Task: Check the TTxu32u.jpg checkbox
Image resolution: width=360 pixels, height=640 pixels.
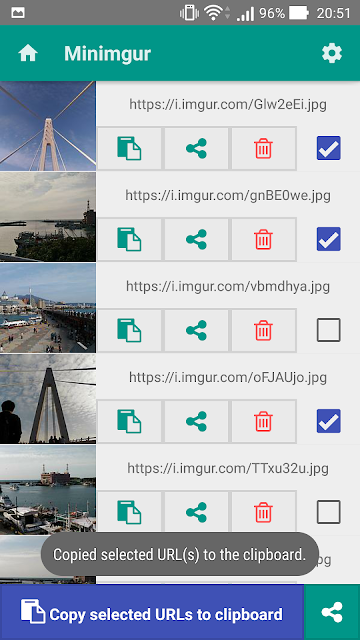Action: (x=329, y=512)
